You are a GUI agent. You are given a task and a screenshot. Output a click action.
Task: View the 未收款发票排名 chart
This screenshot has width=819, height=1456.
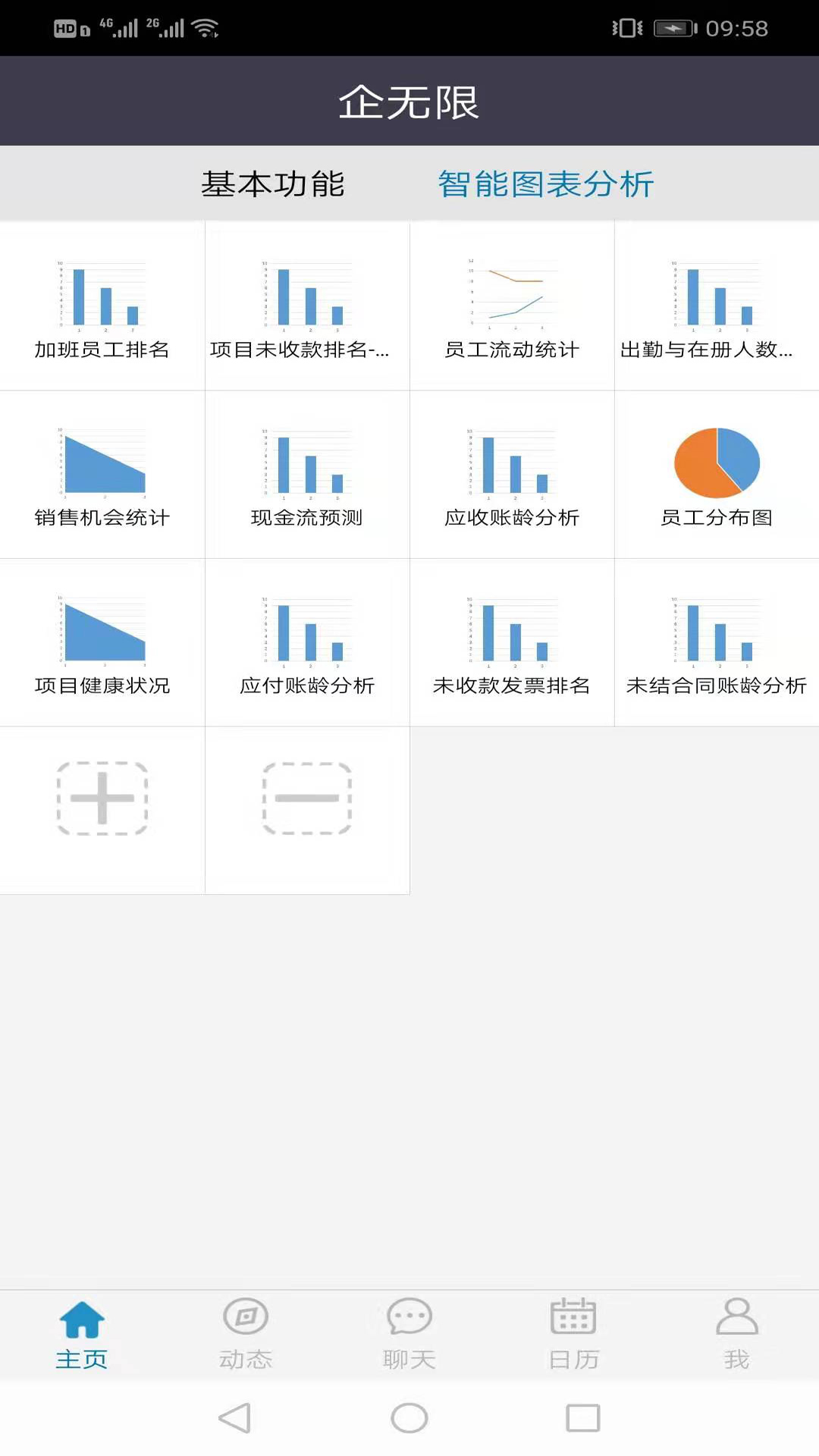point(512,644)
